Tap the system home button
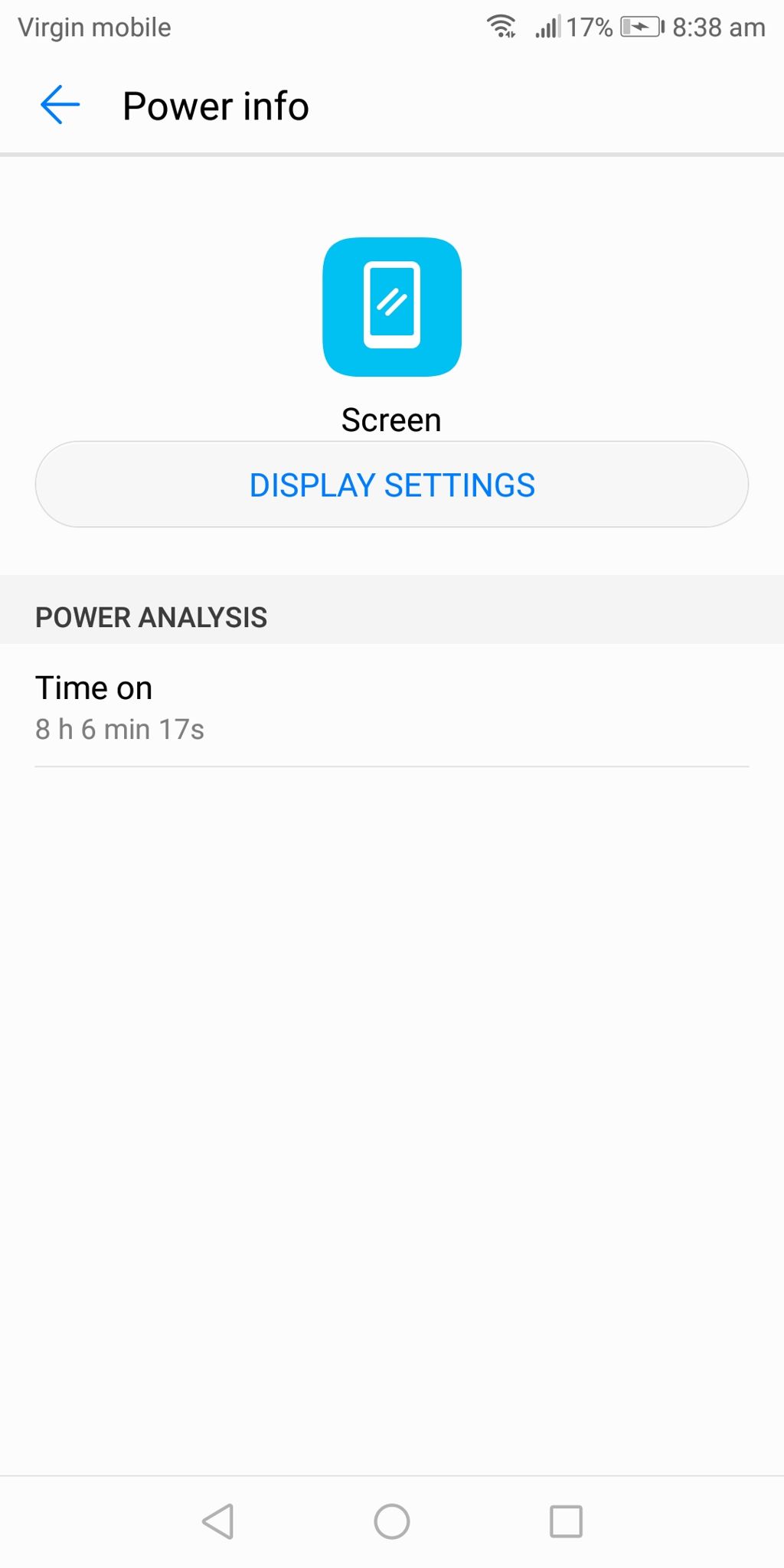Image resolution: width=784 pixels, height=1568 pixels. pos(392,1521)
